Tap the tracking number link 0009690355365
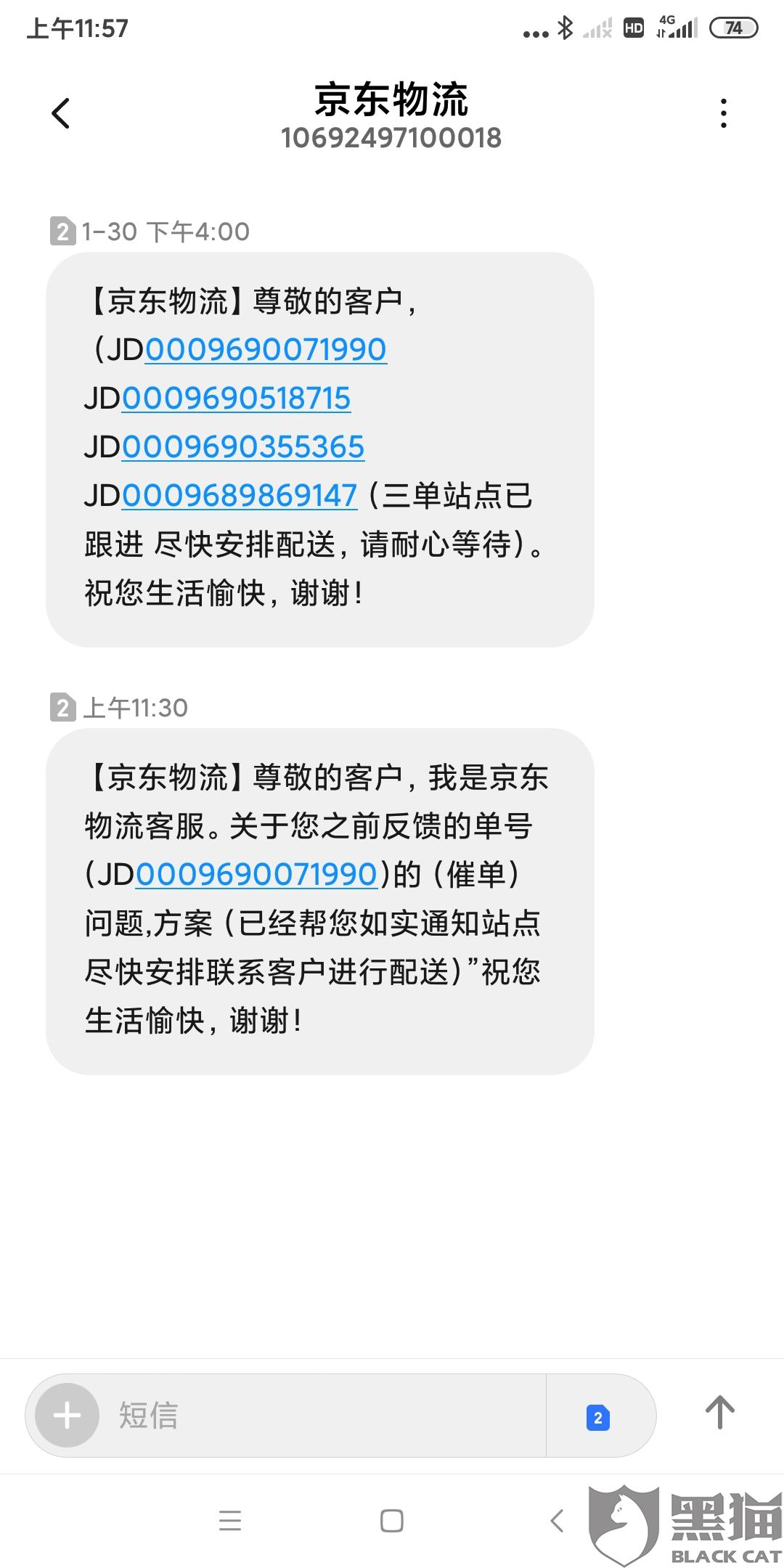This screenshot has height=1568, width=784. point(242,447)
